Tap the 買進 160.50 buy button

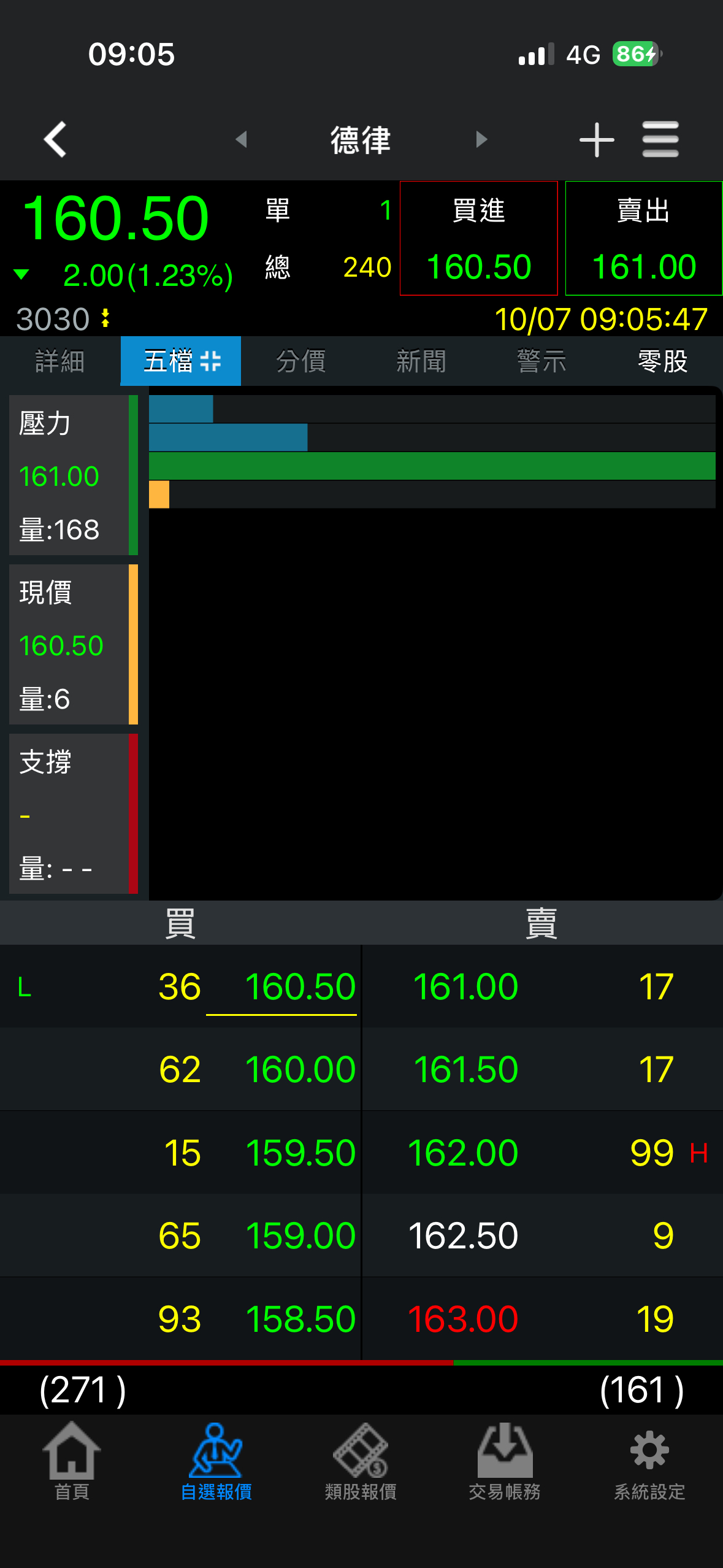point(478,239)
